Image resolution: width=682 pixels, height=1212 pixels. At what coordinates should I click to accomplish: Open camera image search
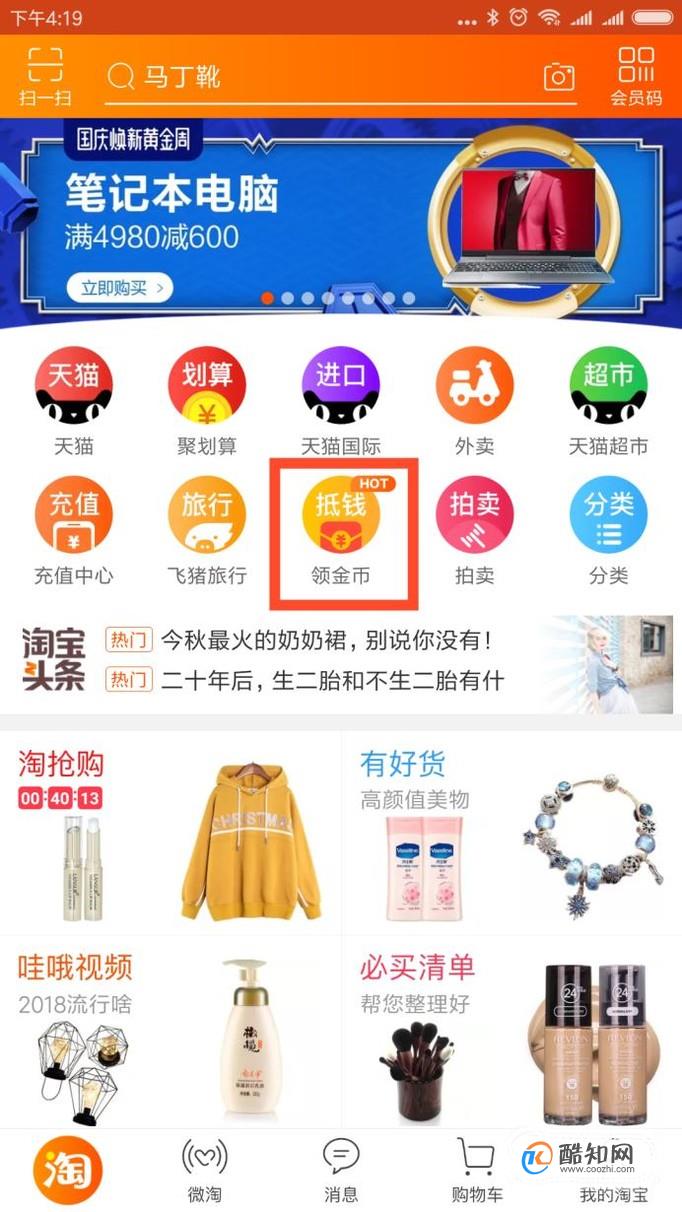[x=559, y=77]
